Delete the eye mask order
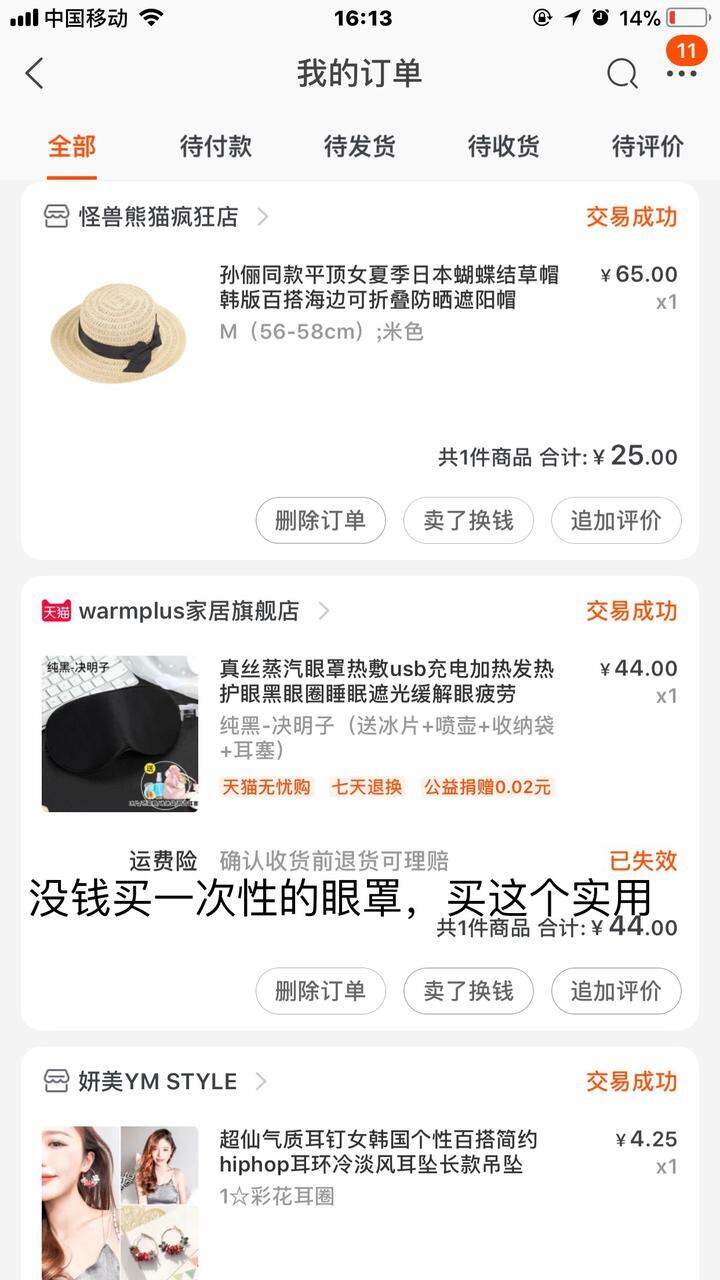The width and height of the screenshot is (720, 1280). tap(320, 991)
